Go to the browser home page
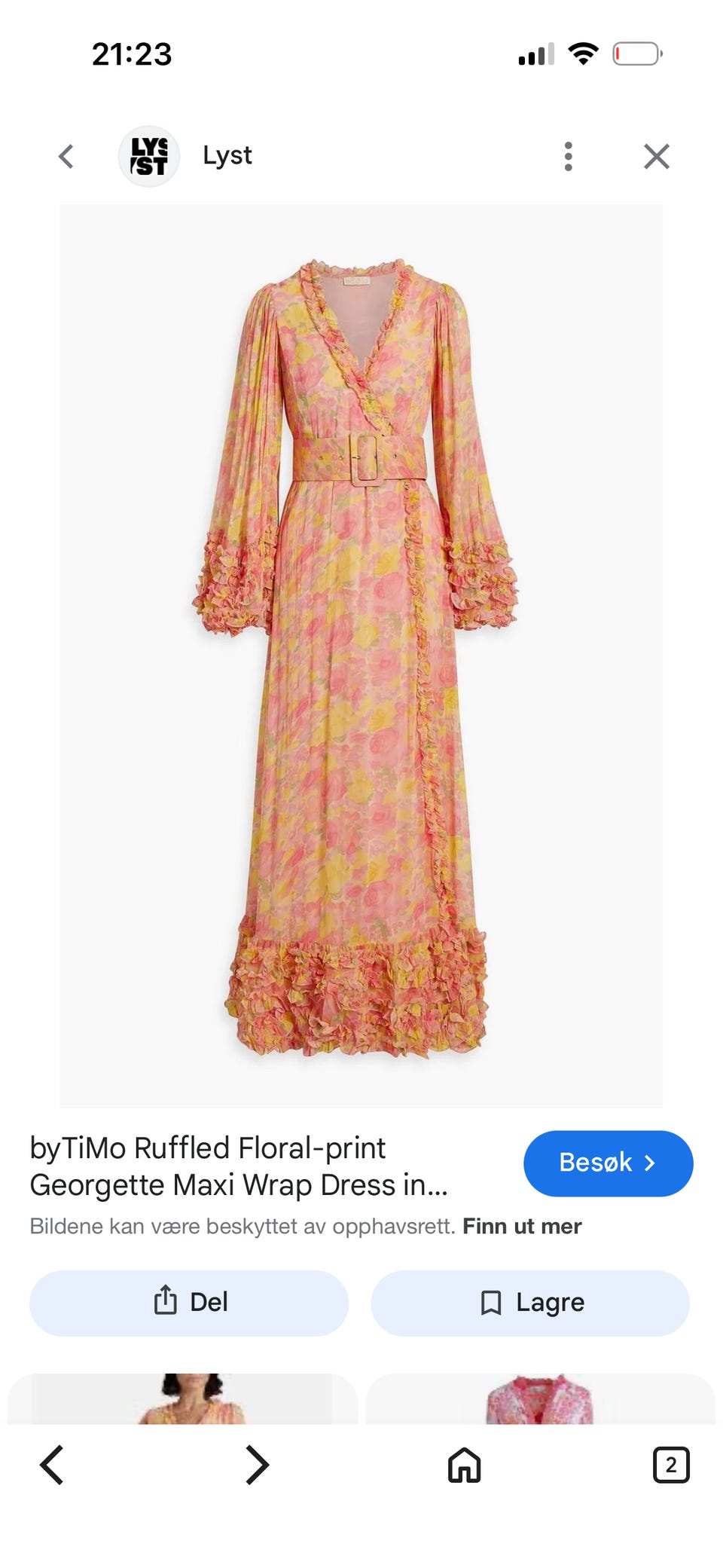Image resolution: width=723 pixels, height=1568 pixels. point(464,1465)
